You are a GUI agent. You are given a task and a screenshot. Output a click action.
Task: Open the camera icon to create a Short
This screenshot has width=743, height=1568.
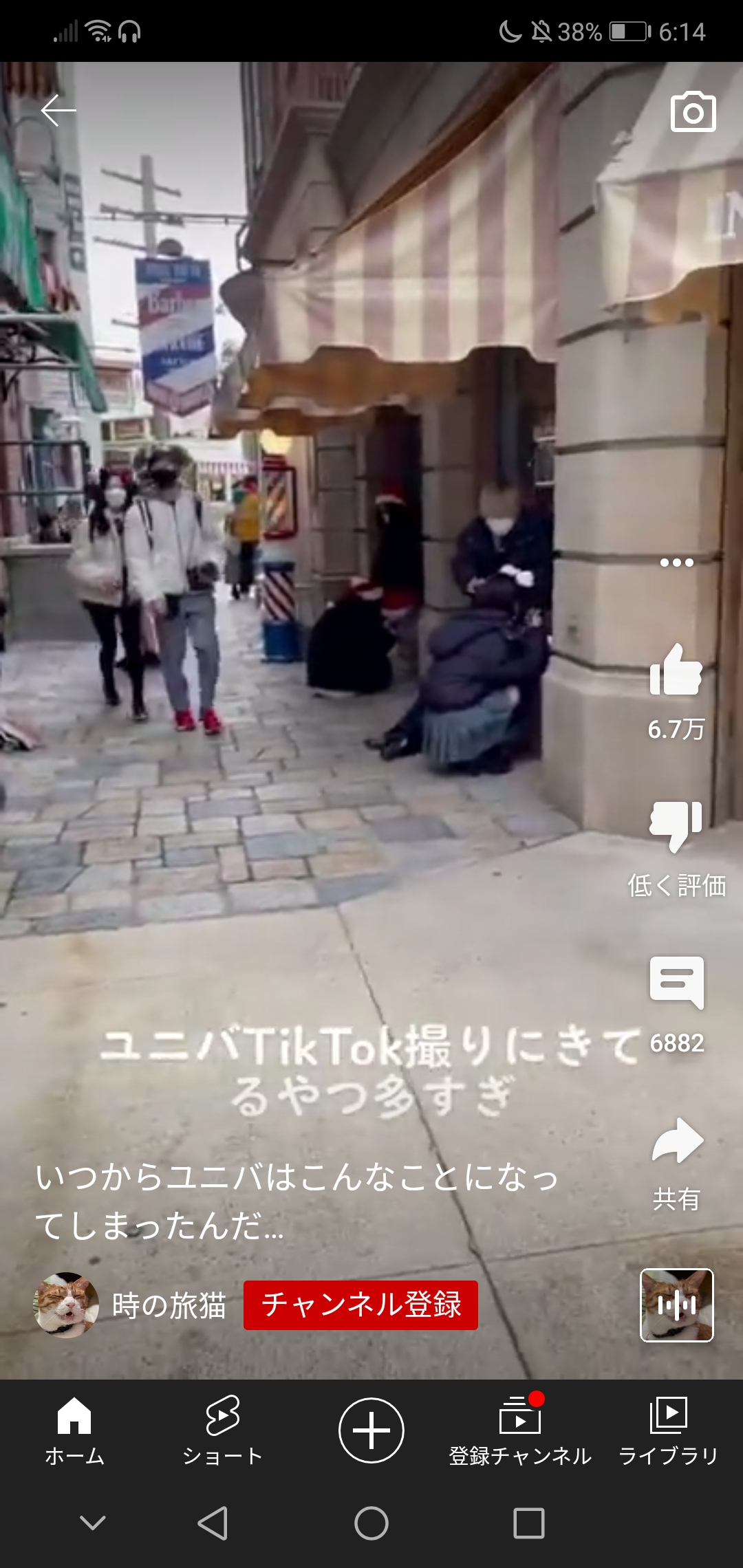[x=693, y=111]
